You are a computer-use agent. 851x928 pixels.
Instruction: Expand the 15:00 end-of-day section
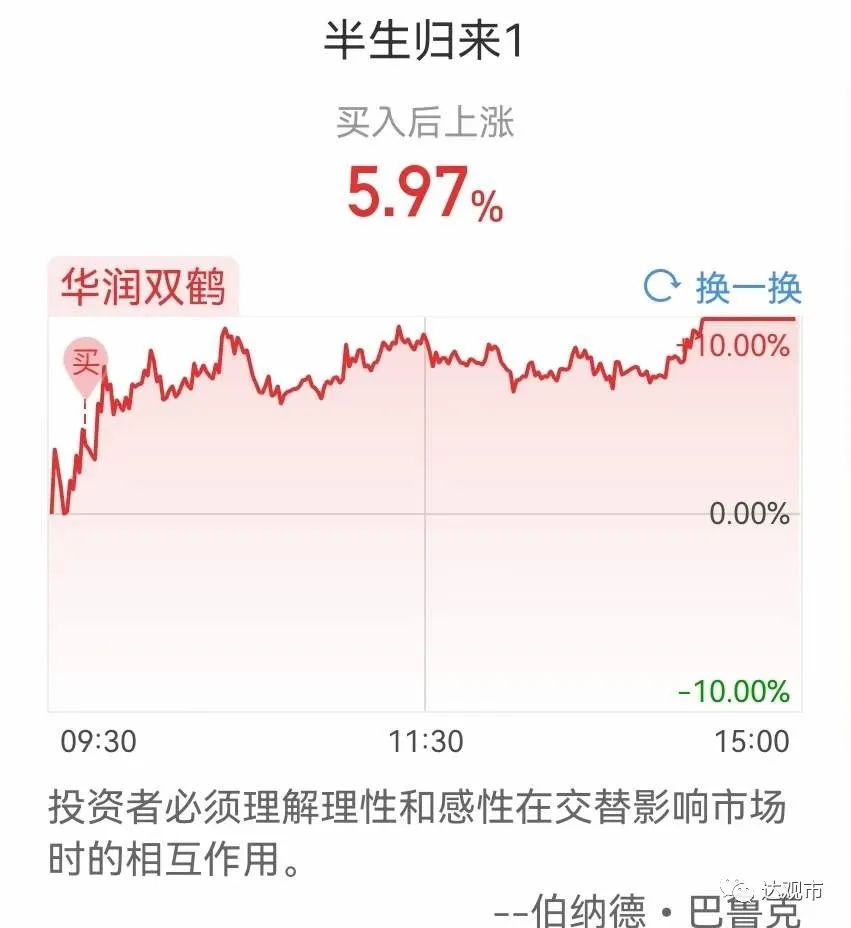tap(748, 743)
